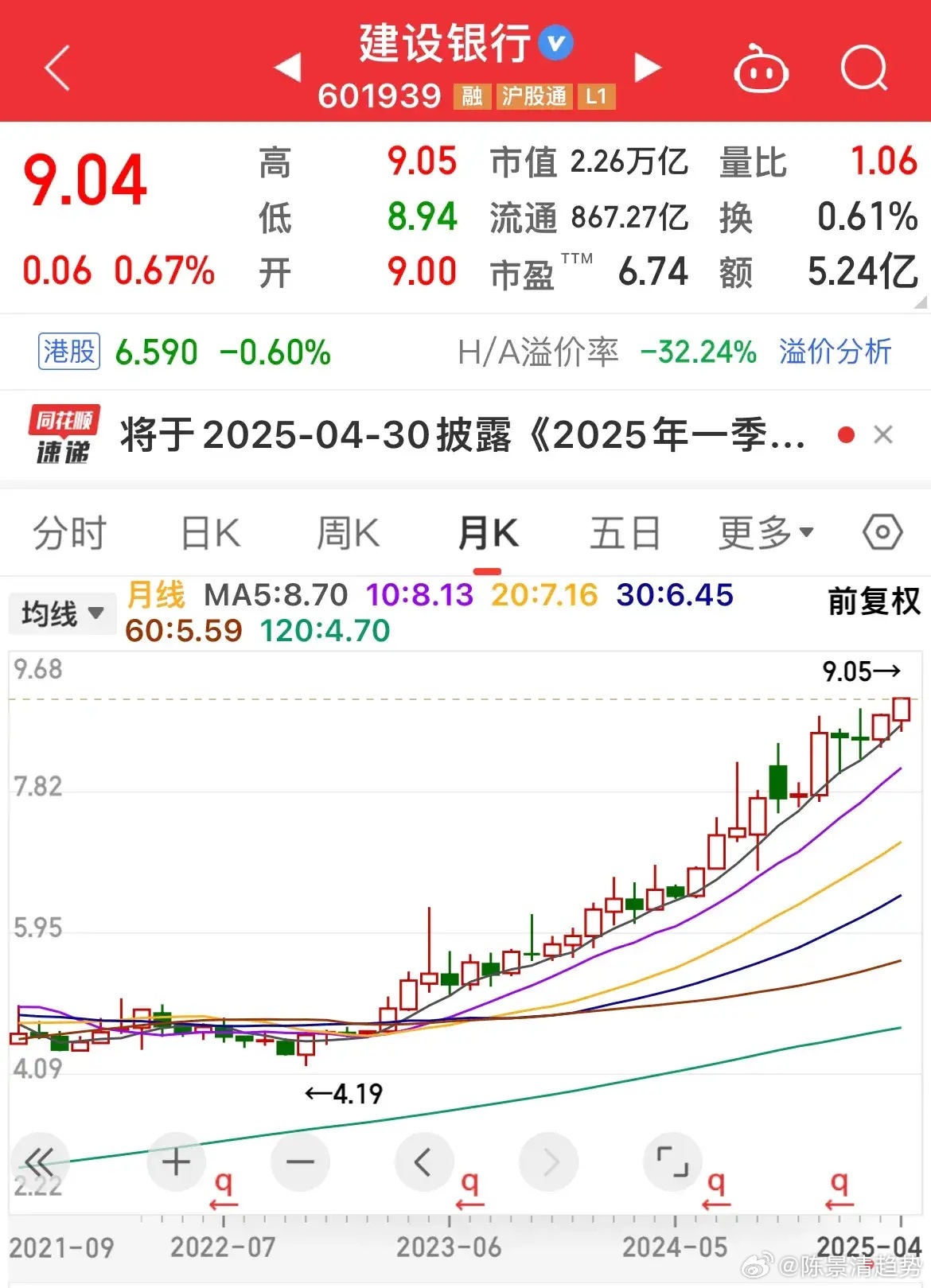Switch to 分时 chart tab
The width and height of the screenshot is (931, 1288).
coord(69,533)
